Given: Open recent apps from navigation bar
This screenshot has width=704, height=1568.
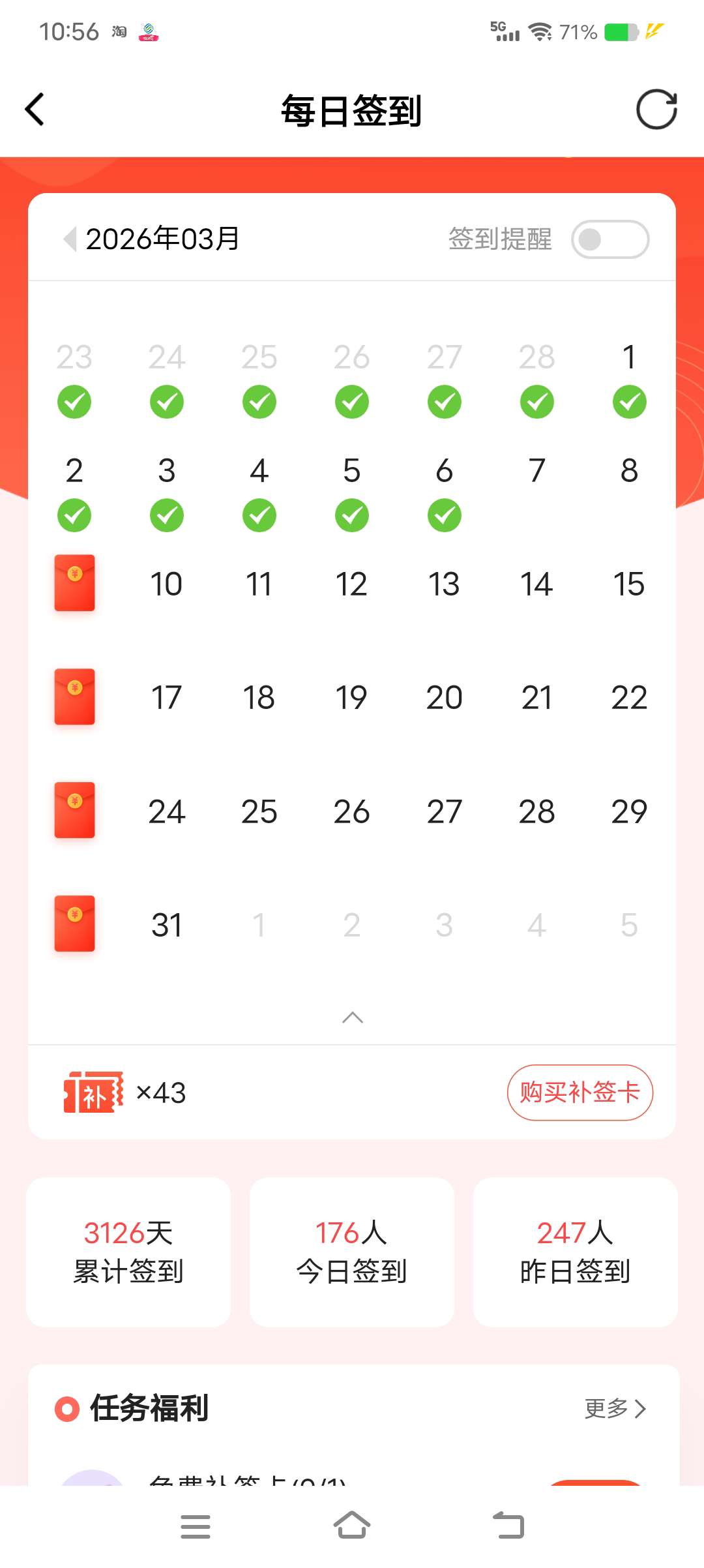Looking at the screenshot, I should (195, 1526).
